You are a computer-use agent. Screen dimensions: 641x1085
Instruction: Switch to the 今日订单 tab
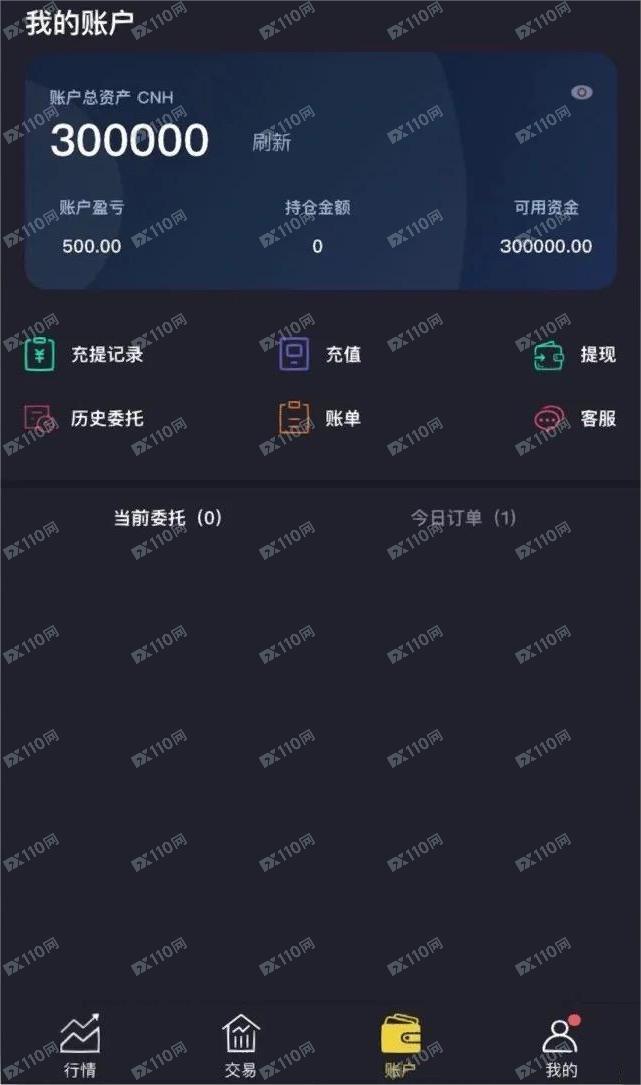(464, 518)
